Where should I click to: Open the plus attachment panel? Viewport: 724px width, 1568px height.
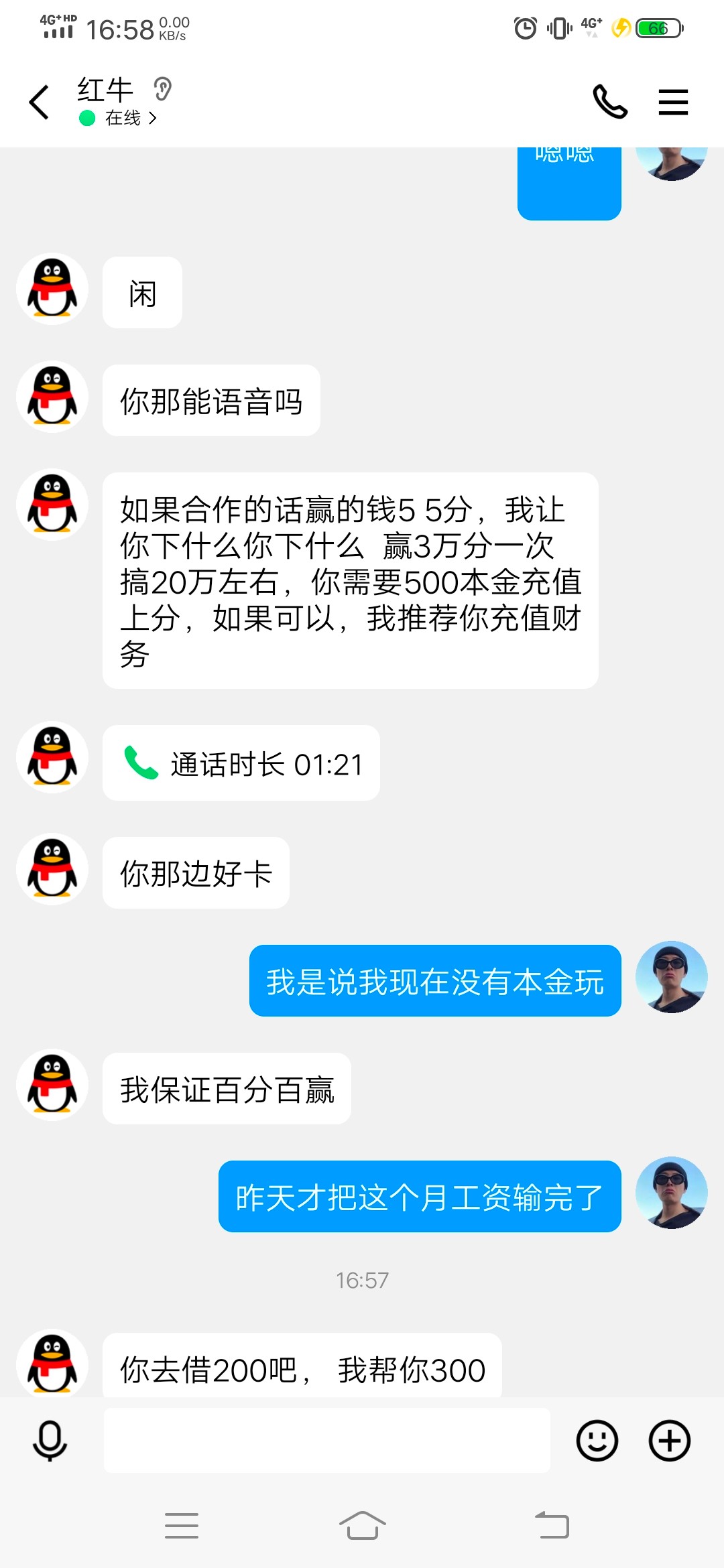point(669,1440)
